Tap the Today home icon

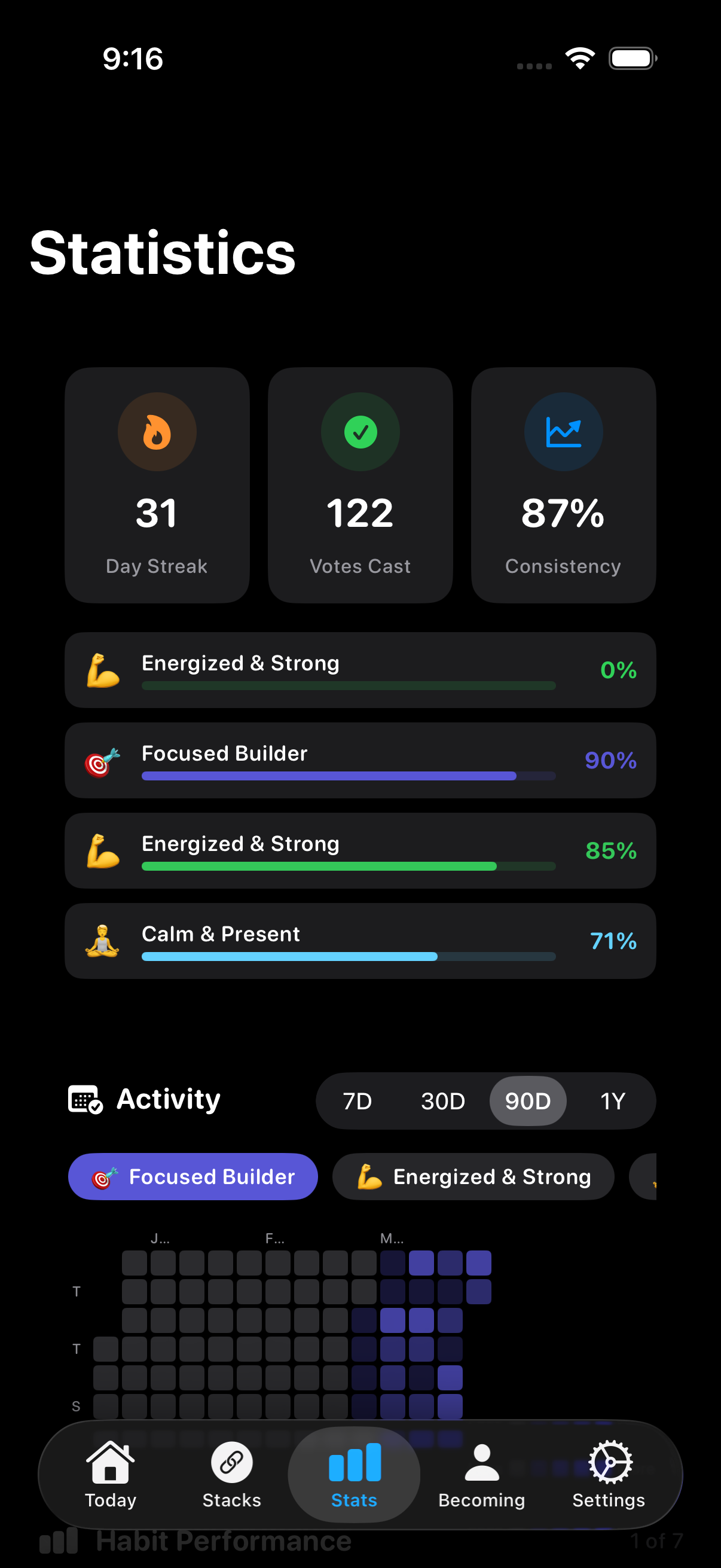[x=110, y=1461]
